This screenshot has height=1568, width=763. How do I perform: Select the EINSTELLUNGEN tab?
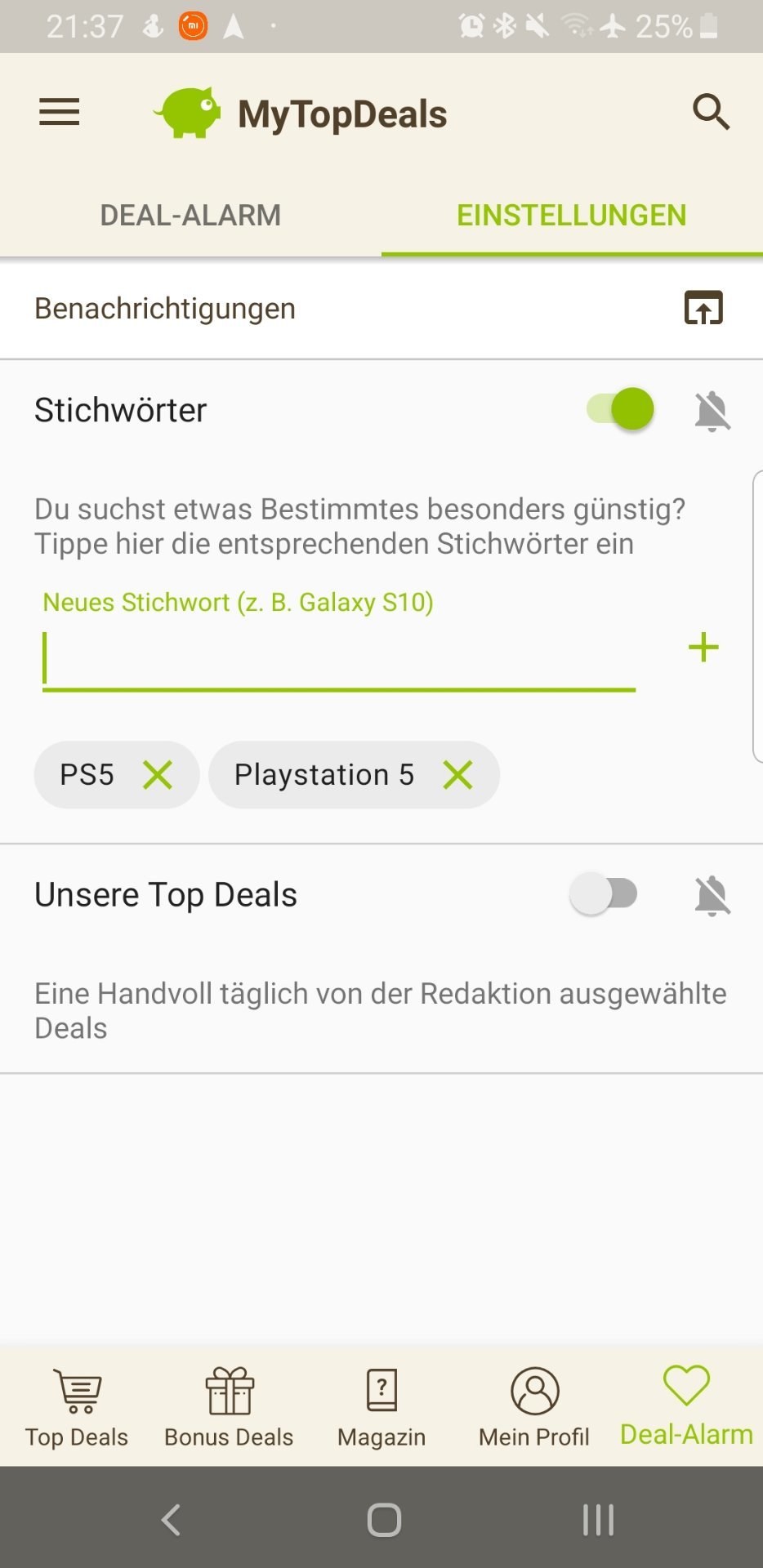pos(572,216)
